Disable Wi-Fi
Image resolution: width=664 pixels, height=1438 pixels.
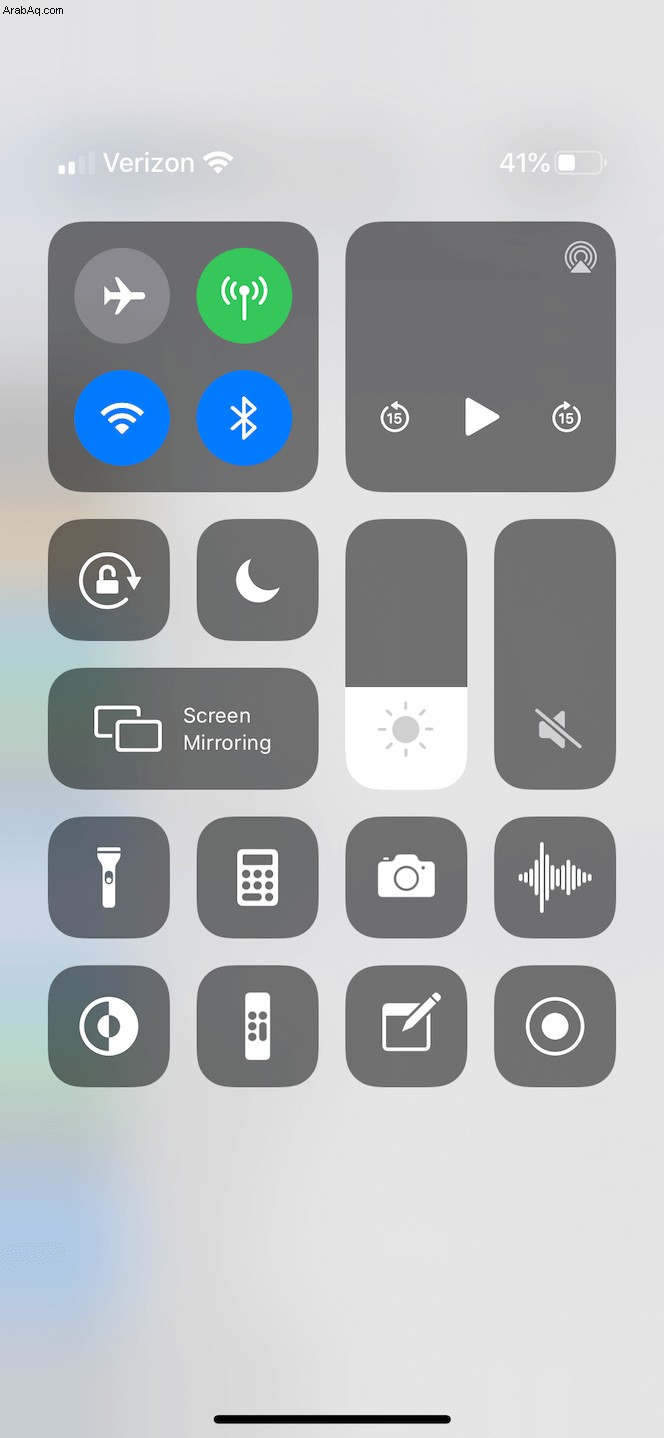click(x=122, y=417)
